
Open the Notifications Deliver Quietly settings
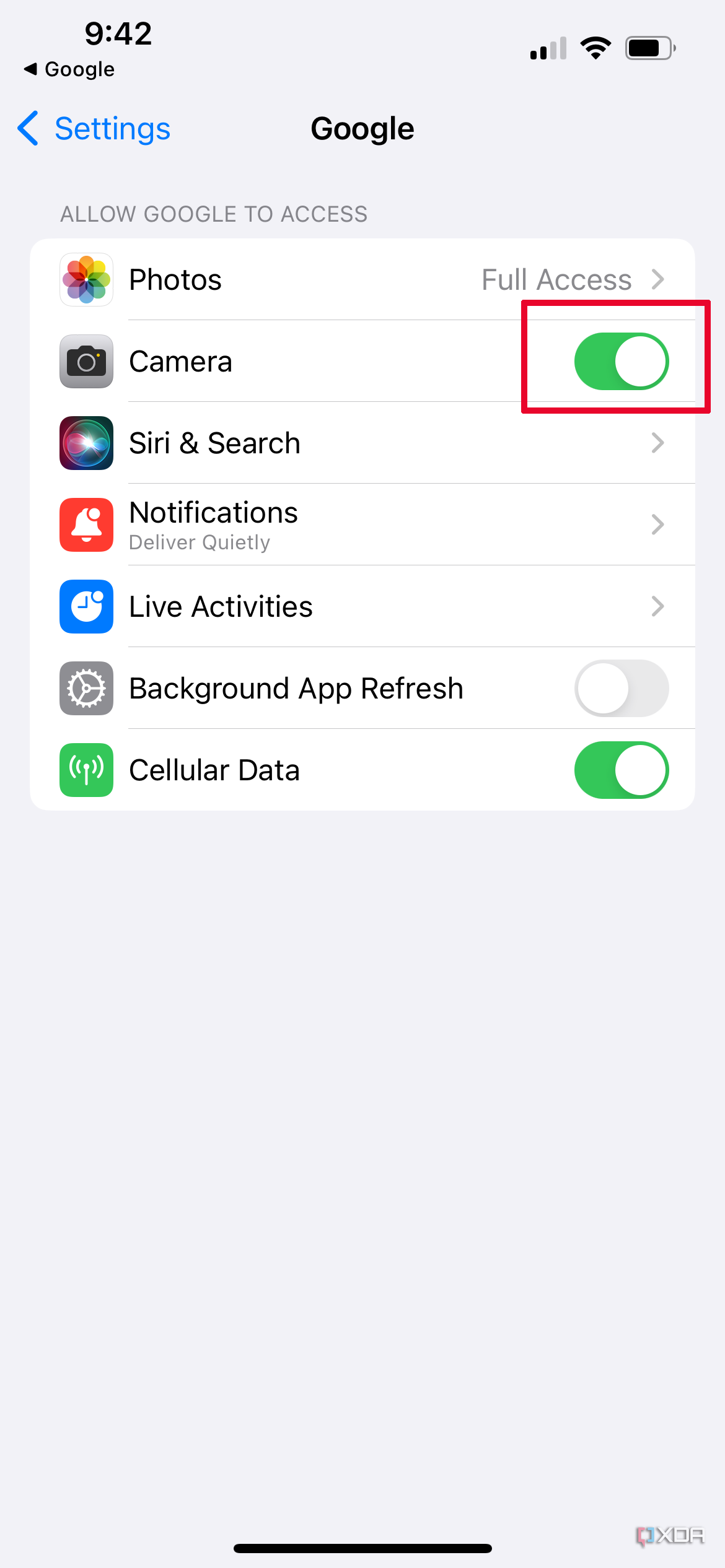(362, 525)
